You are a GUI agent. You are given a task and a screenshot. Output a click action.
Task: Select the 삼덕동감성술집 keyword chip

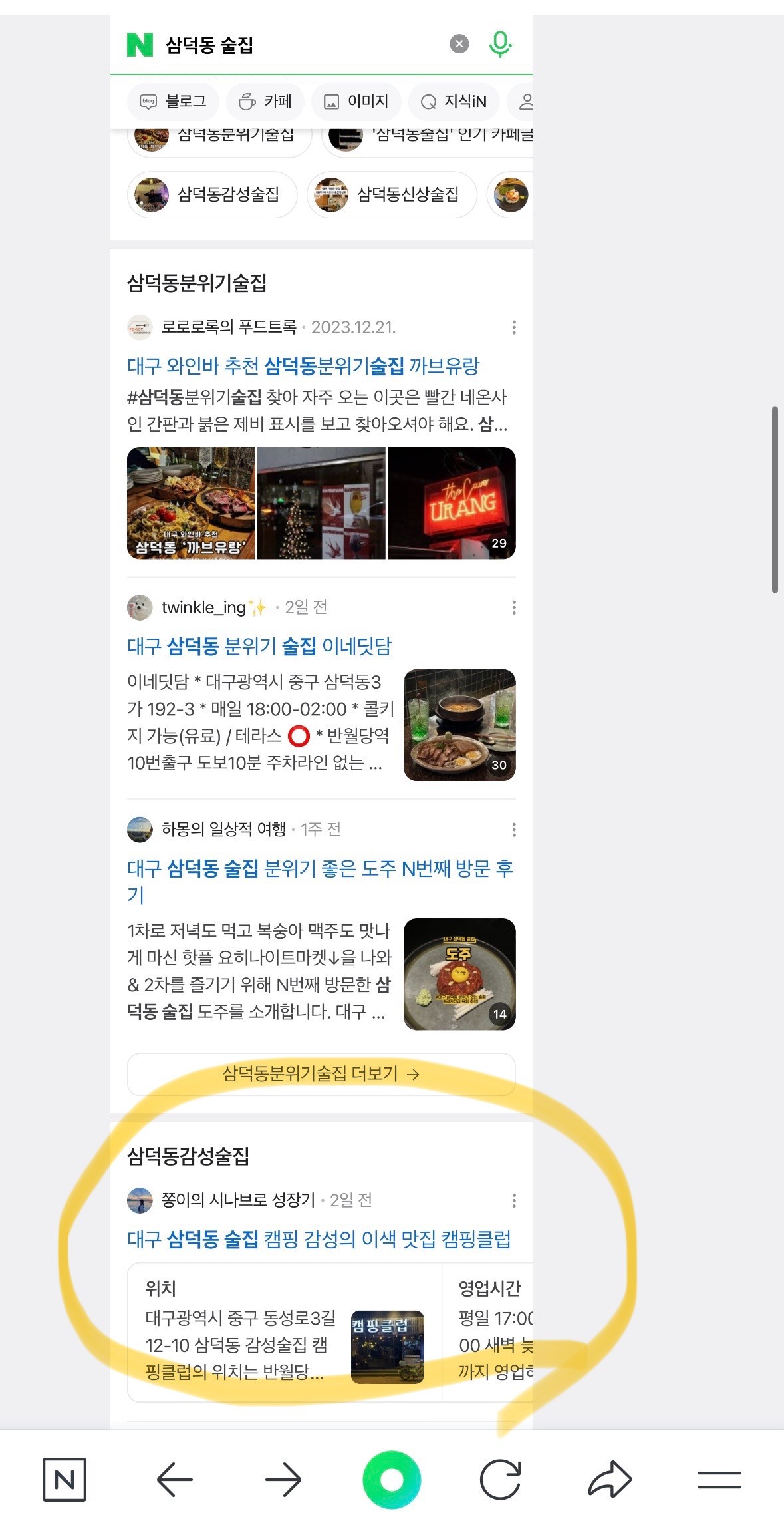(x=211, y=194)
